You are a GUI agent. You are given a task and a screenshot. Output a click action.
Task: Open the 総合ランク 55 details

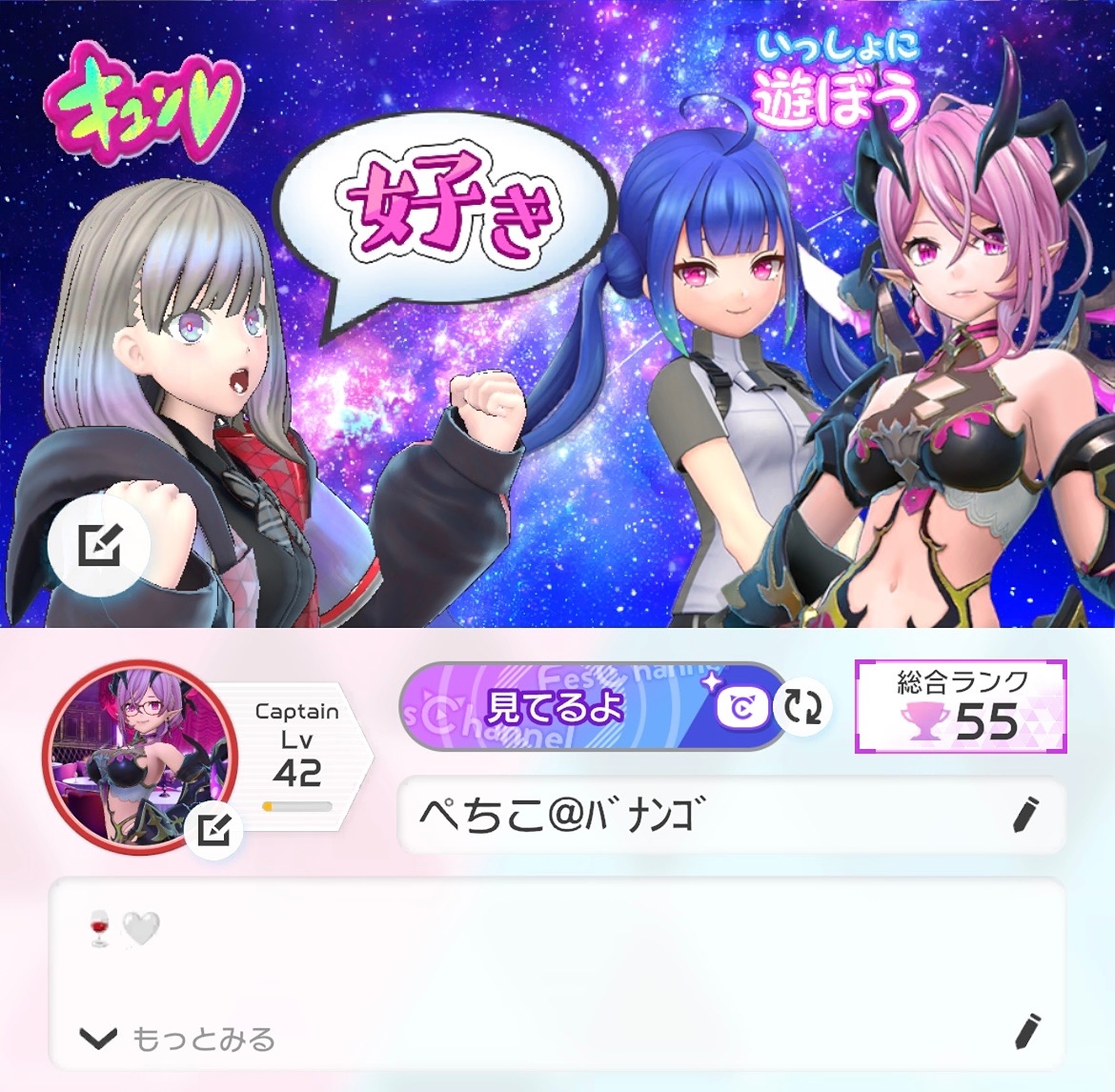pos(961,707)
